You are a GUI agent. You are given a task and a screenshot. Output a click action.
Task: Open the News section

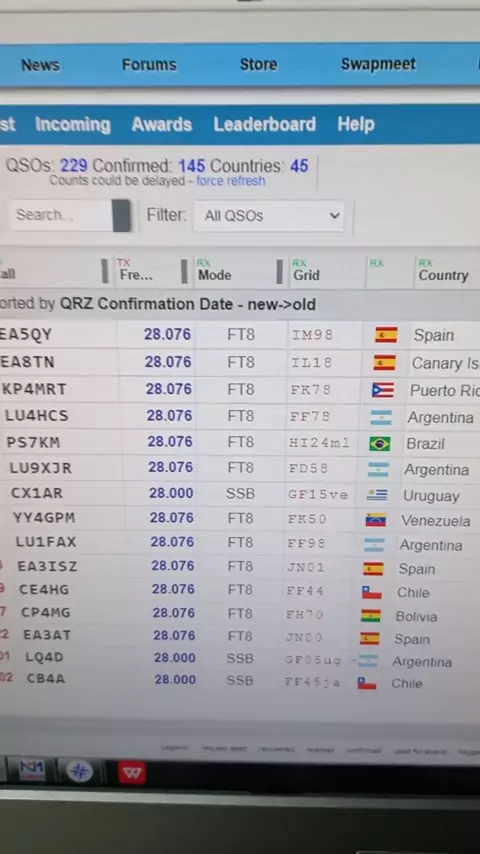point(40,65)
